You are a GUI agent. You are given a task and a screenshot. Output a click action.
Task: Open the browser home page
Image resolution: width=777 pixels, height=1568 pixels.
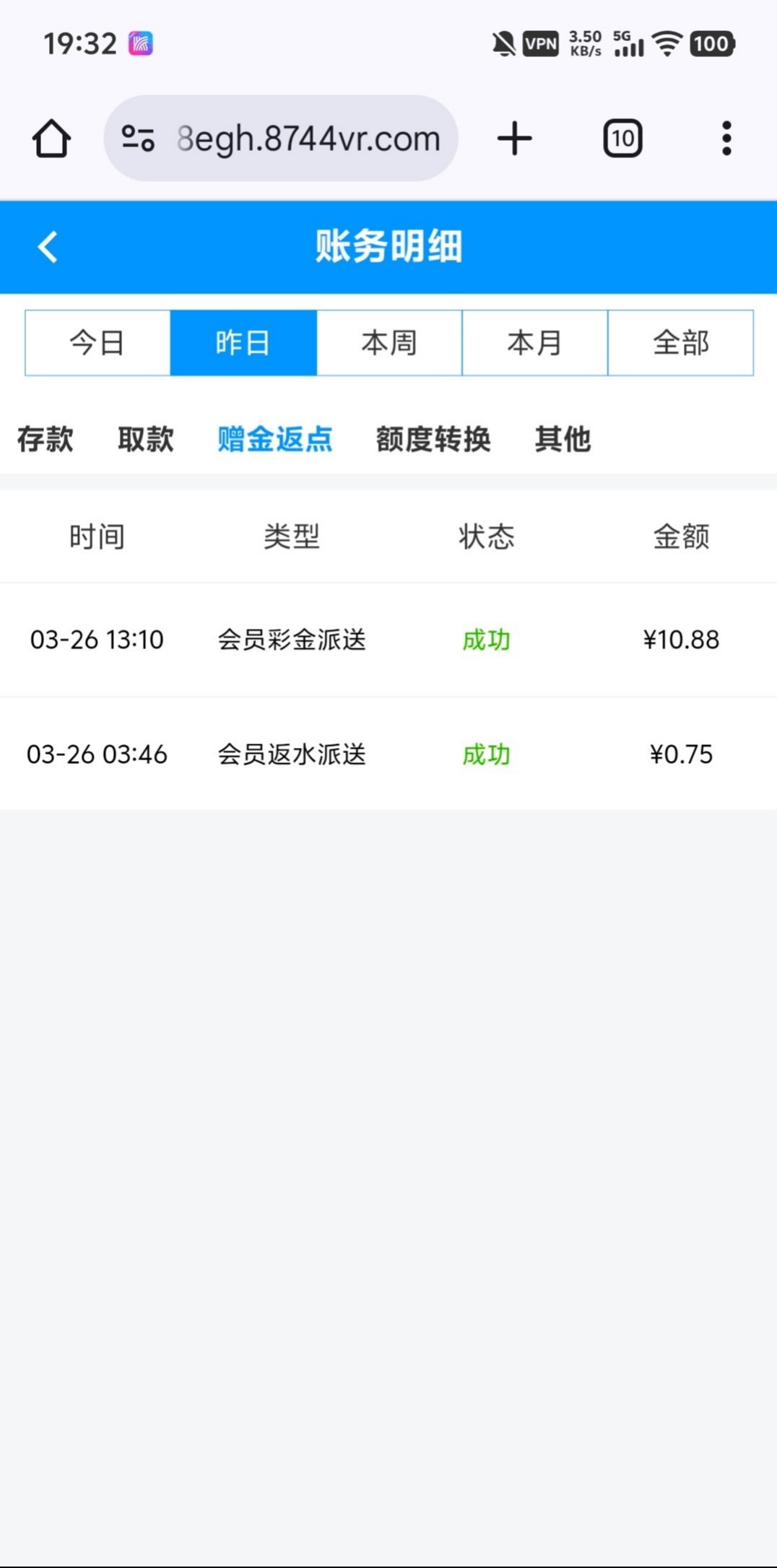pos(51,139)
